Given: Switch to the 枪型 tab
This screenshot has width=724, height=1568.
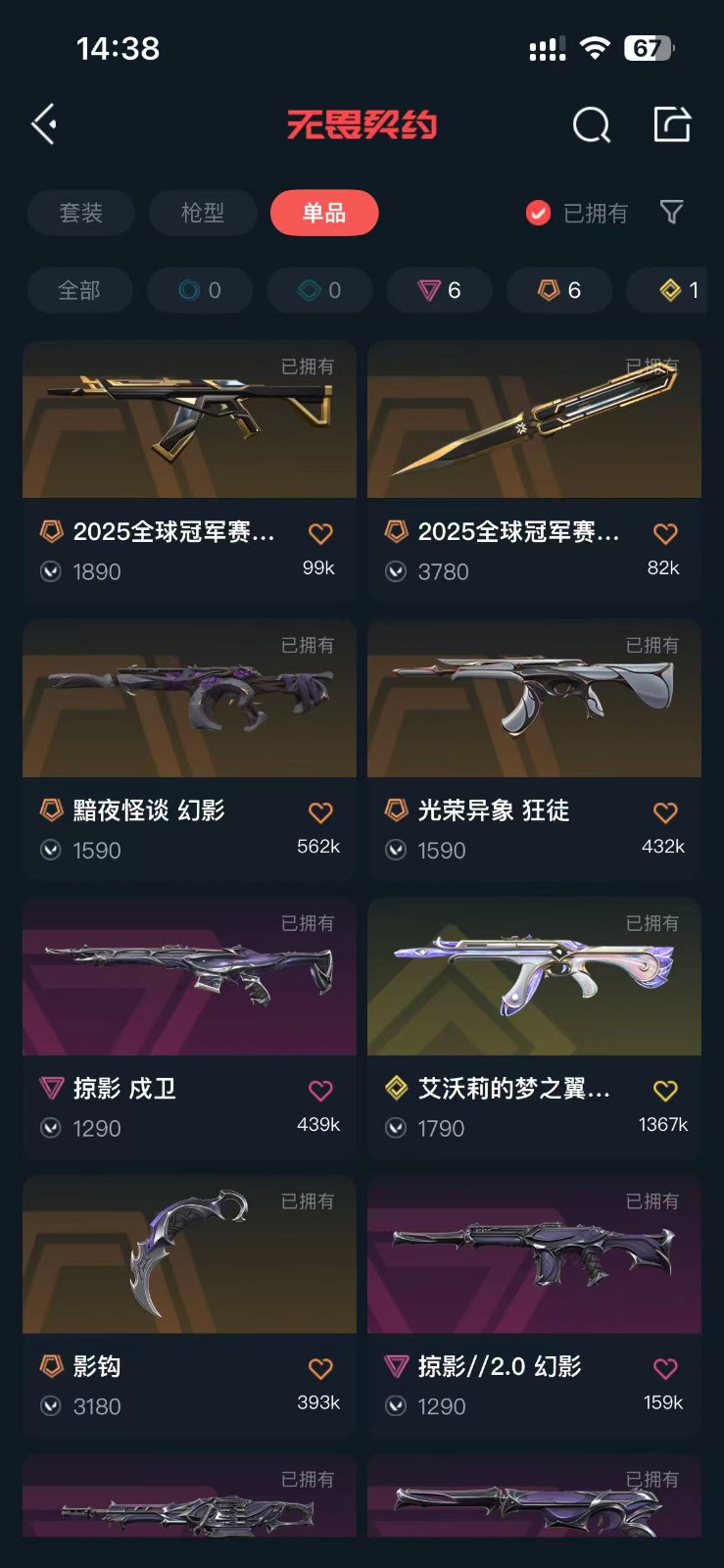Looking at the screenshot, I should (x=203, y=213).
